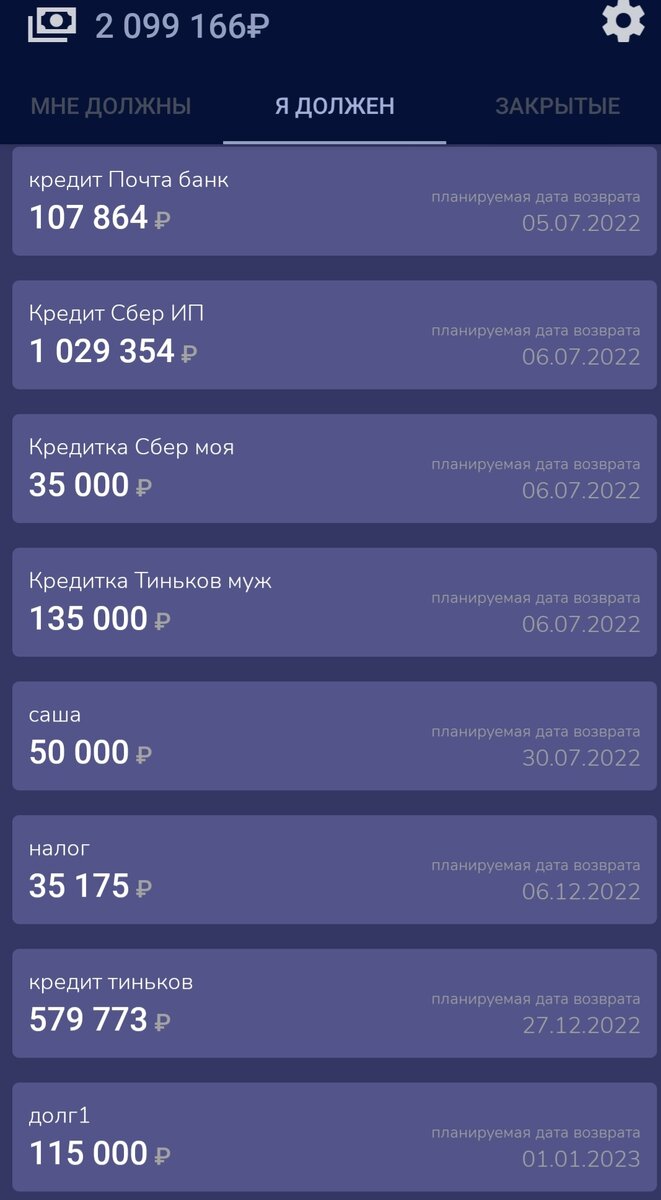Screen dimensions: 661x1200
Task: Open the кредит Почта банк debt
Action: (x=334, y=201)
